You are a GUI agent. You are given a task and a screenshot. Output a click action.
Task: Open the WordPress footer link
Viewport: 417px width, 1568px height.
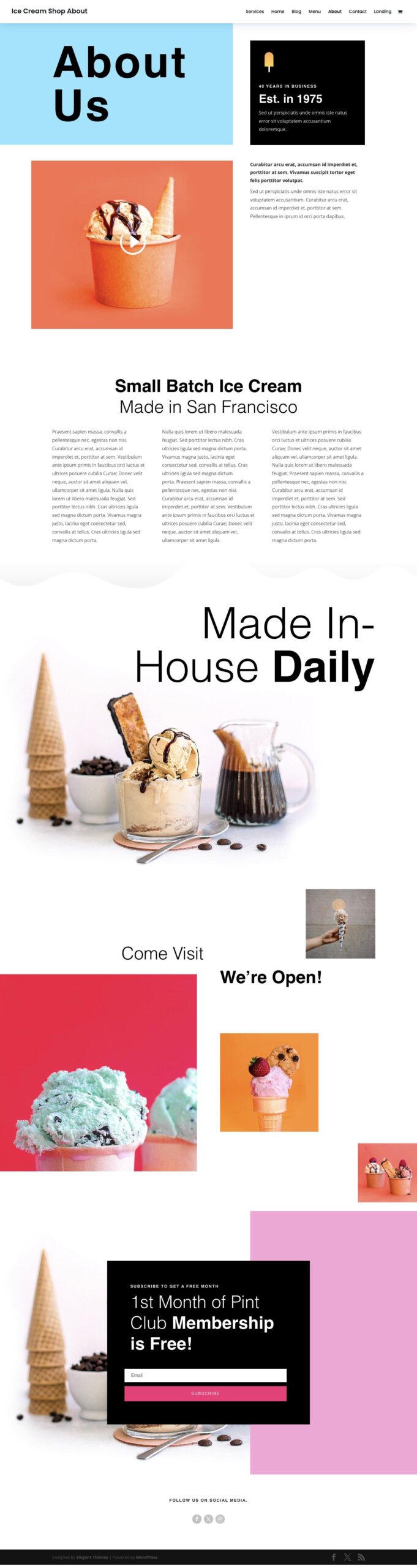click(x=146, y=1556)
